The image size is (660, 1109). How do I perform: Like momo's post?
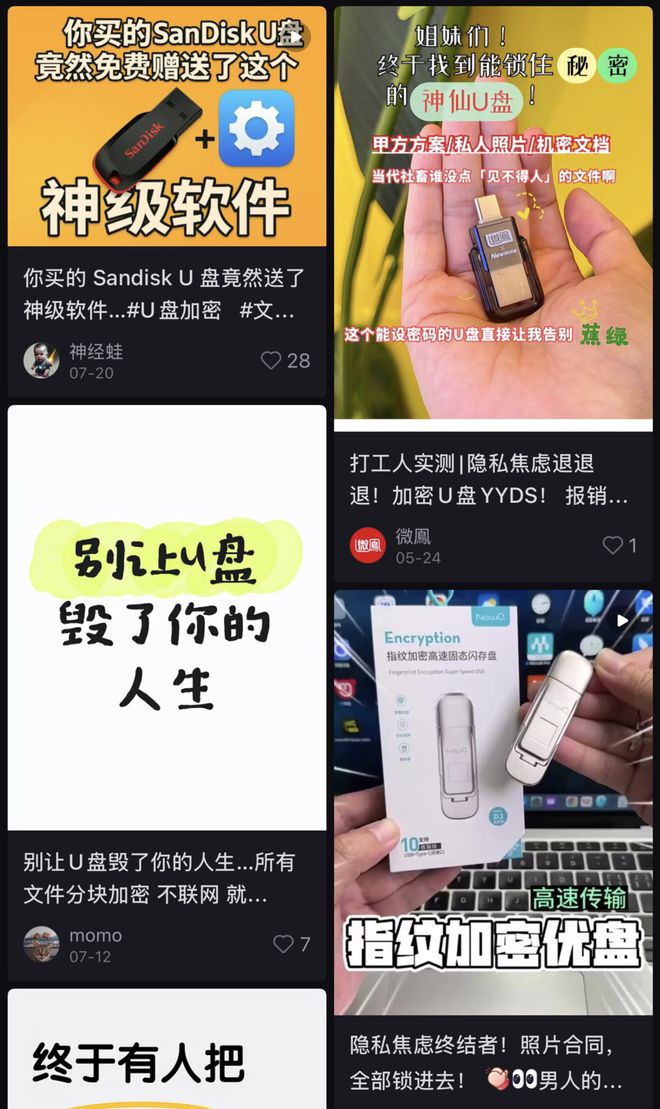(284, 944)
